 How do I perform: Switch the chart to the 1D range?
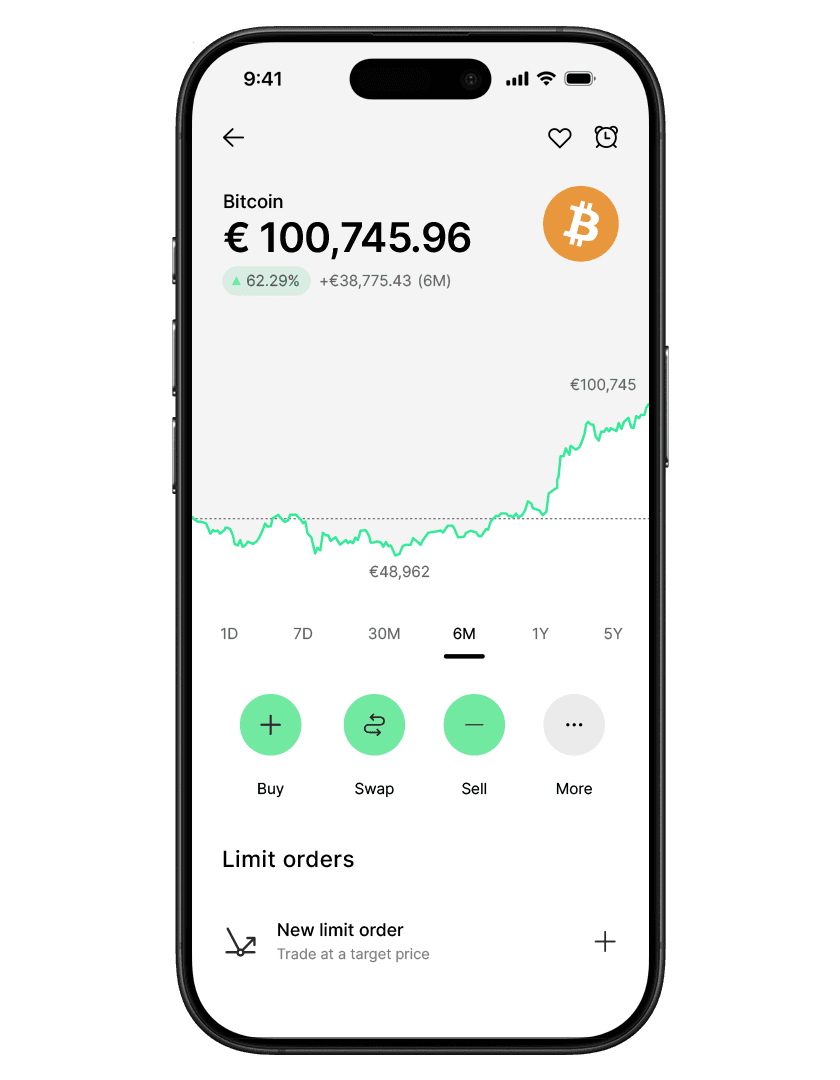tap(229, 634)
